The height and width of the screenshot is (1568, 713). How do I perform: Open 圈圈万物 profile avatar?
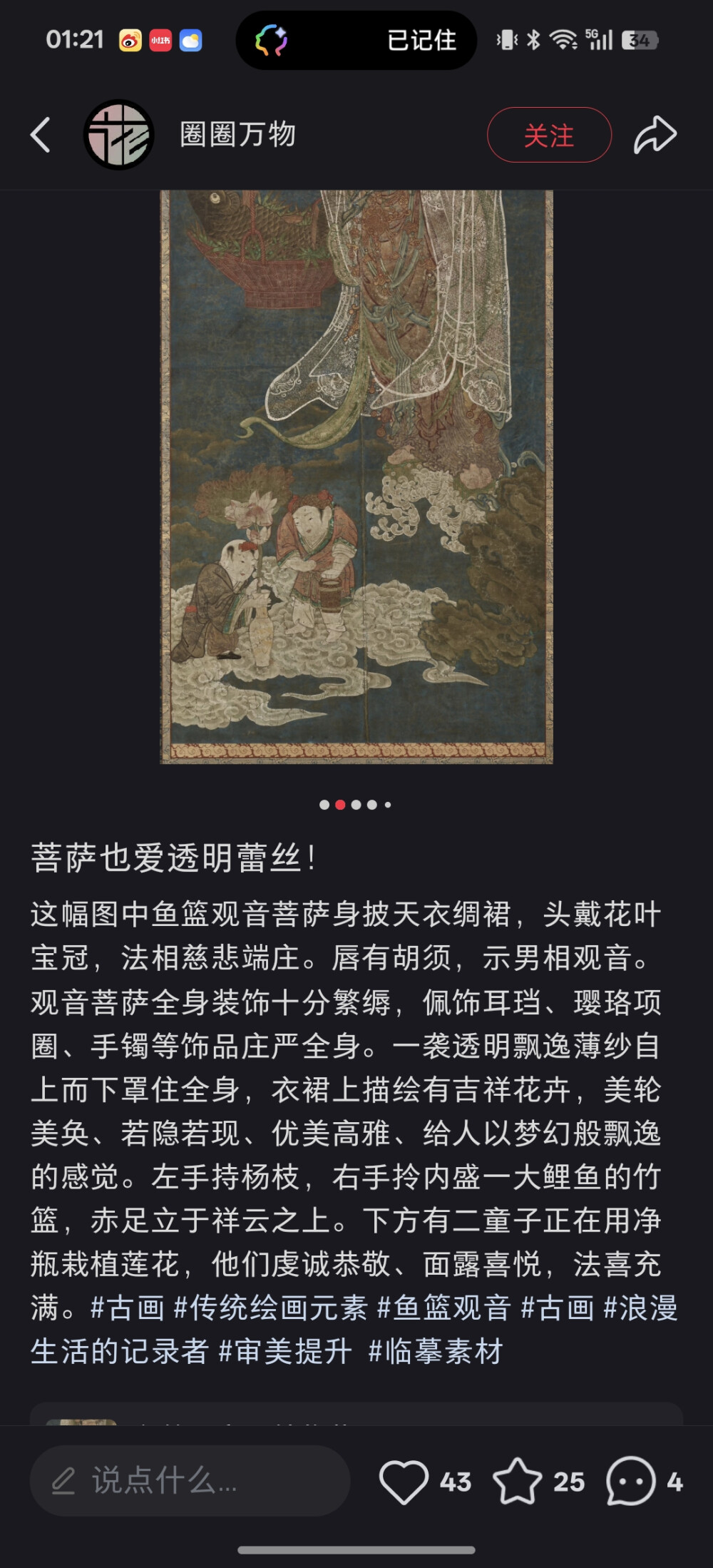click(118, 135)
